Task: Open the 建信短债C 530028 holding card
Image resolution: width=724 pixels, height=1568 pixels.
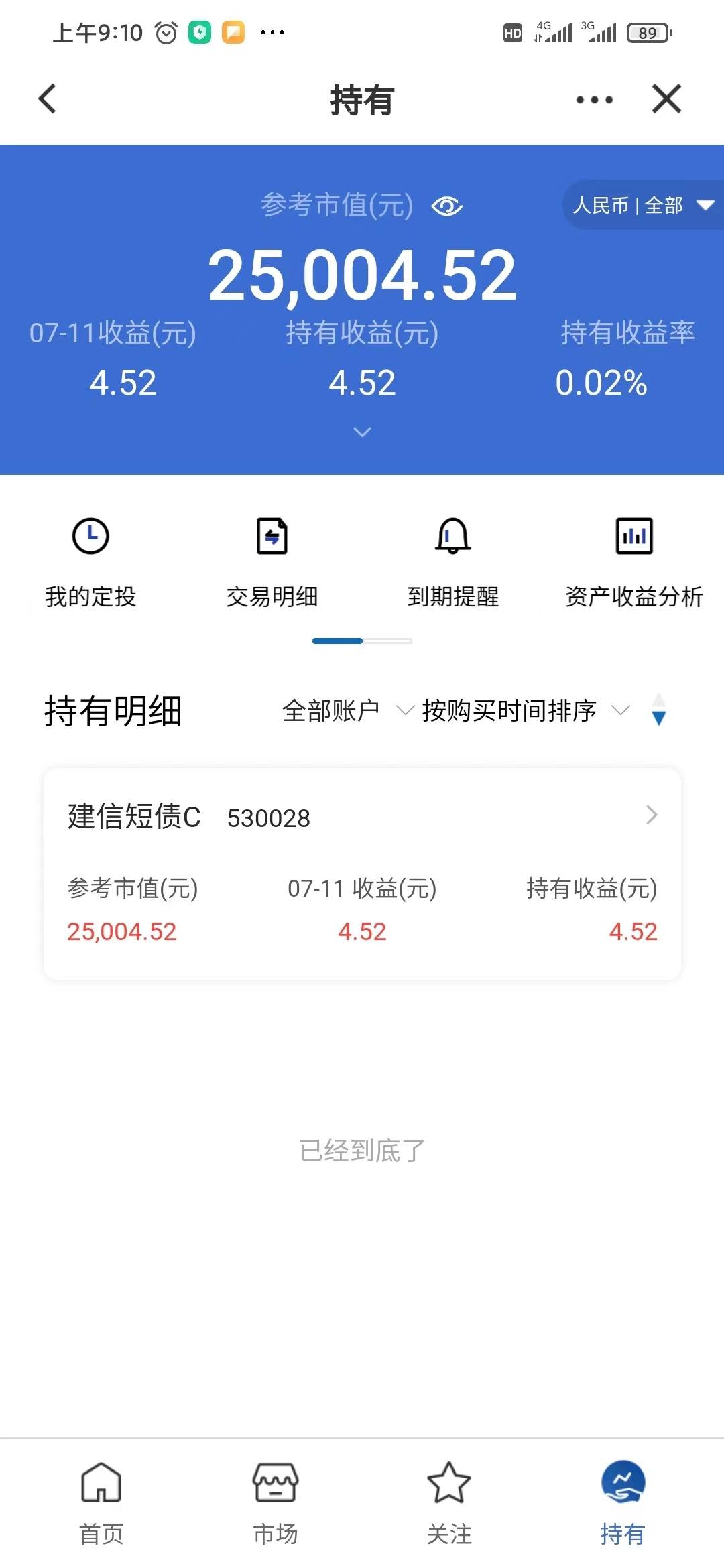Action: (362, 874)
